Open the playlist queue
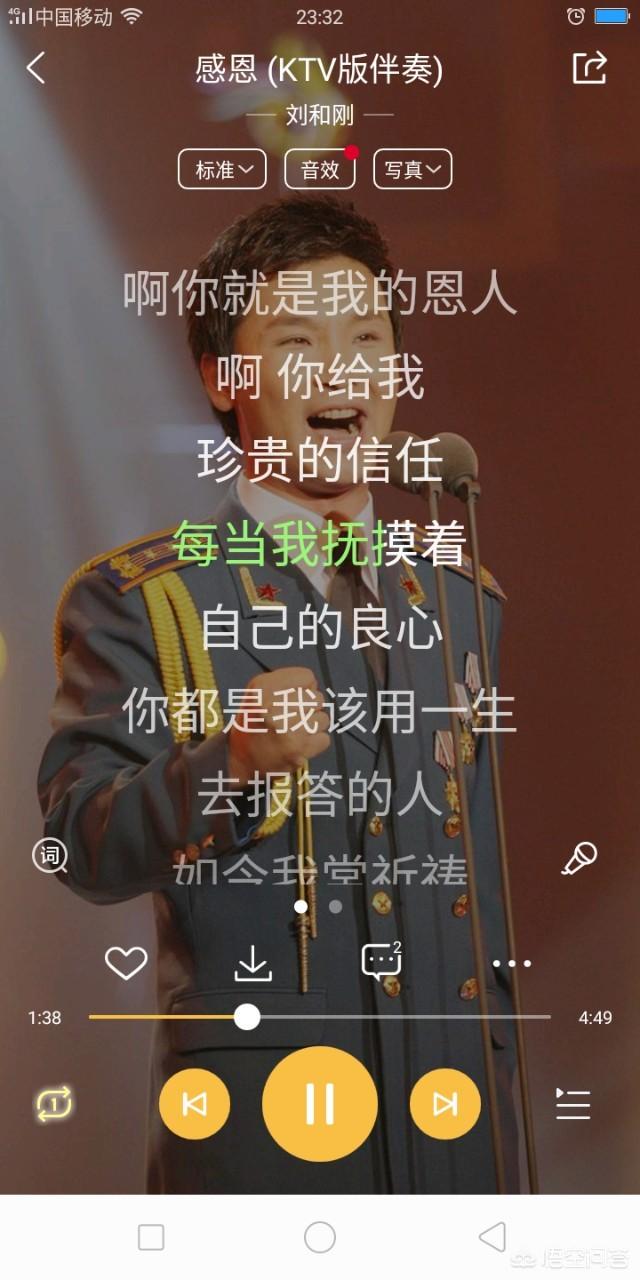The height and width of the screenshot is (1280, 640). coord(573,1104)
